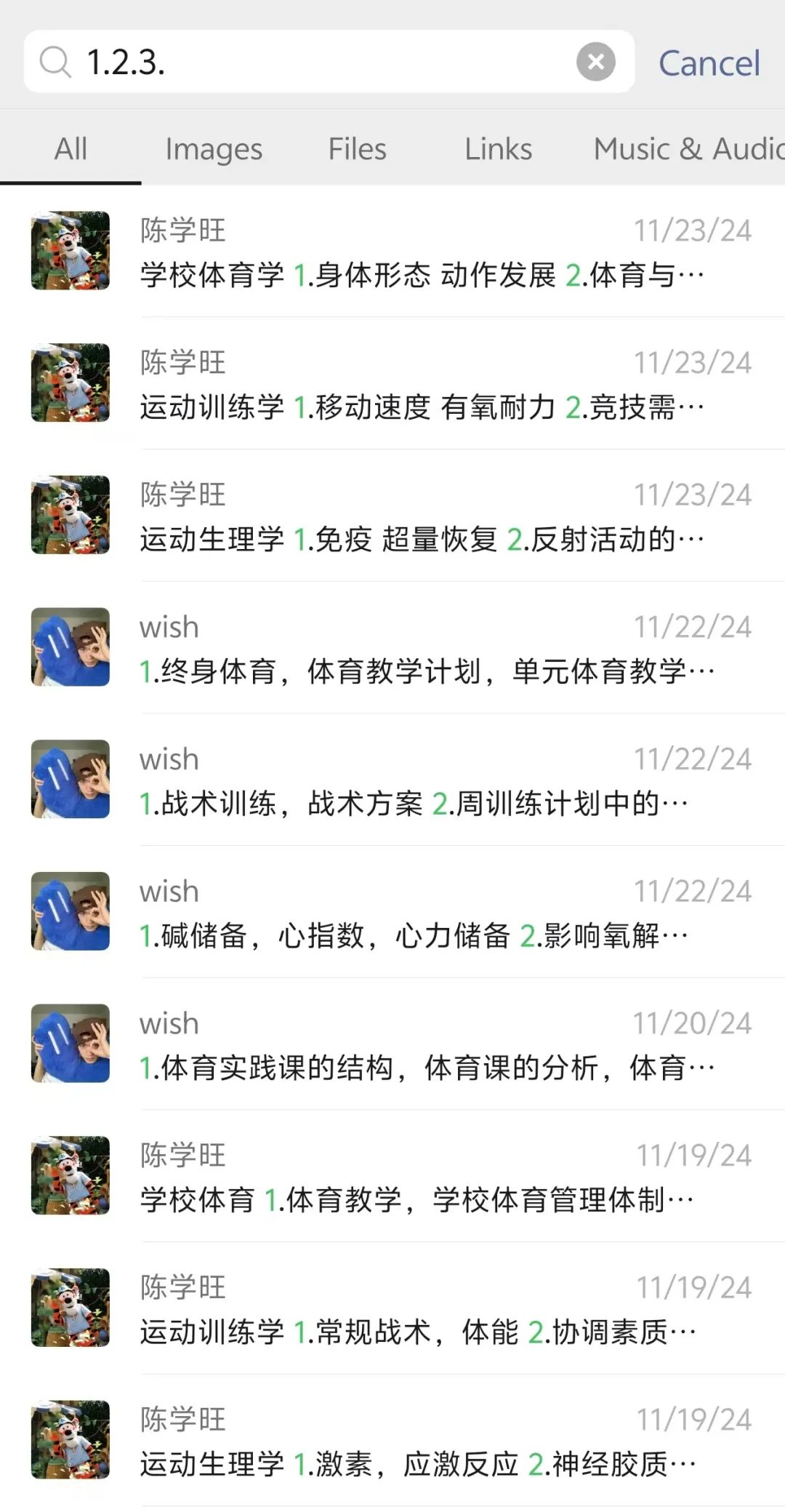Select the All tab
Image resolution: width=785 pixels, height=1512 pixels.
(x=71, y=149)
